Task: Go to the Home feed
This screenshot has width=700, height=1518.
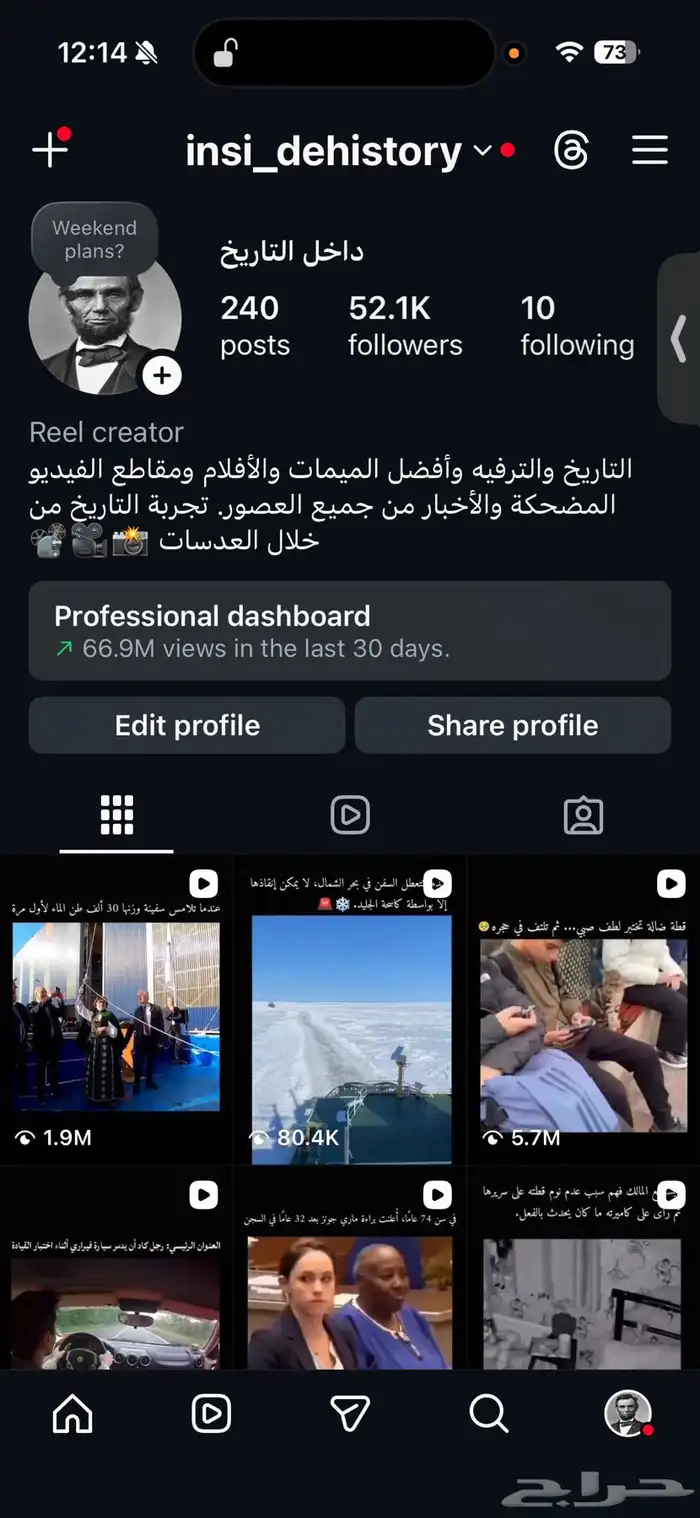Action: tap(72, 1413)
